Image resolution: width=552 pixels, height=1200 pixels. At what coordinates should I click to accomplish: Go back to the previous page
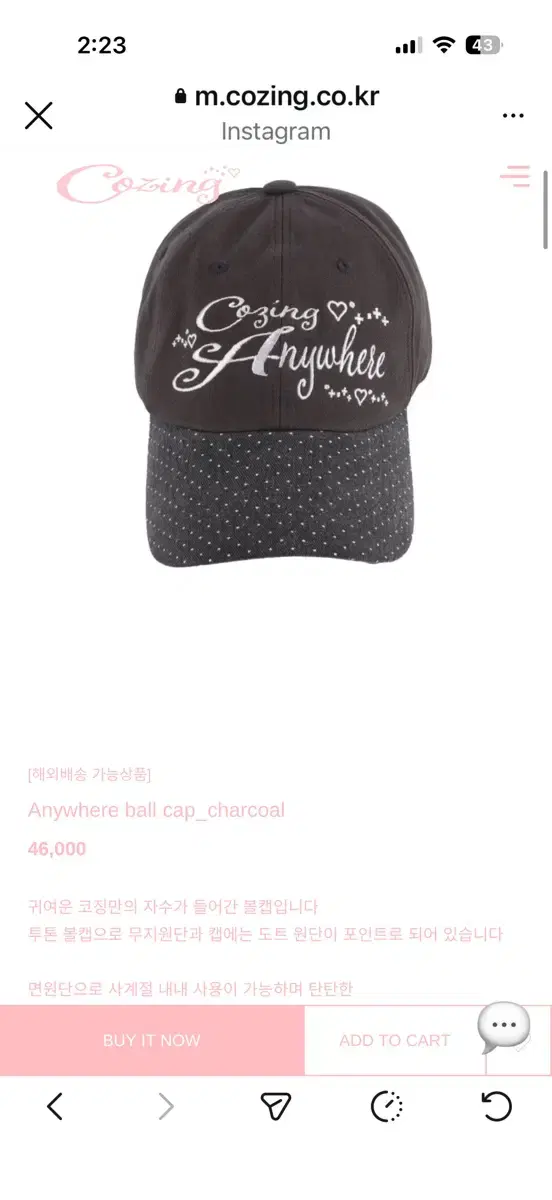[55, 1106]
